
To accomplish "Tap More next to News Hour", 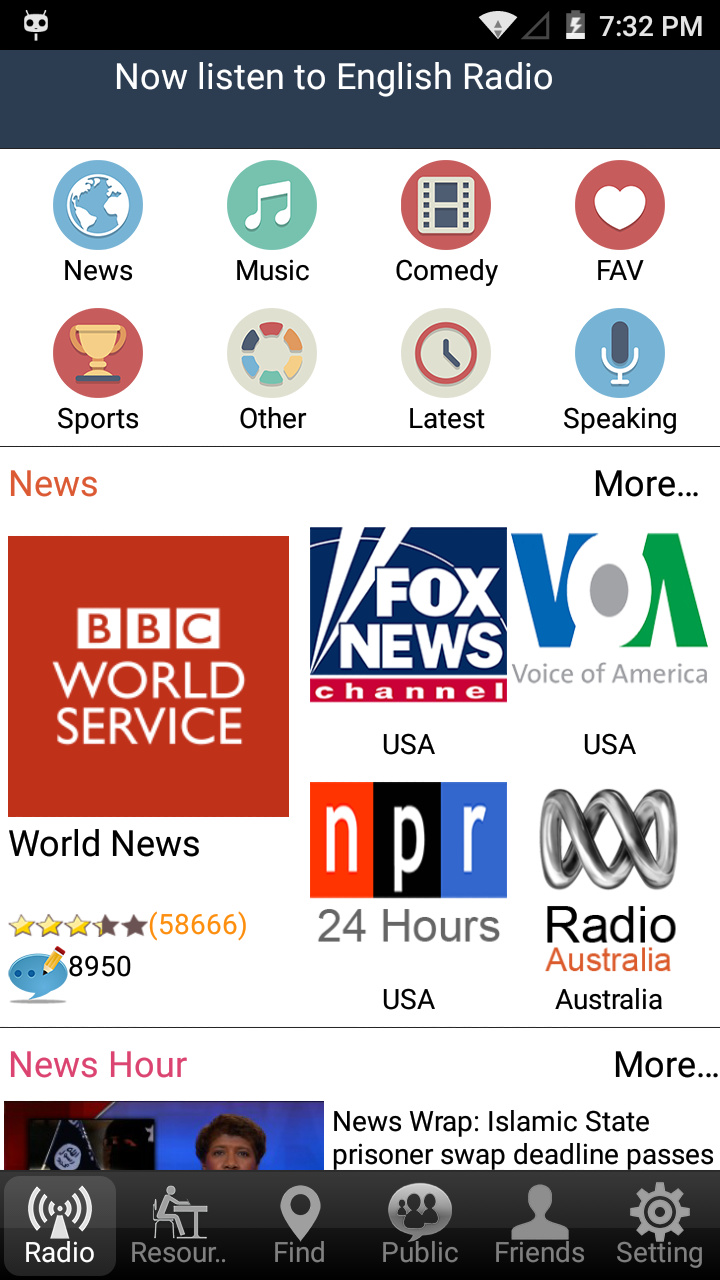I will point(665,1065).
